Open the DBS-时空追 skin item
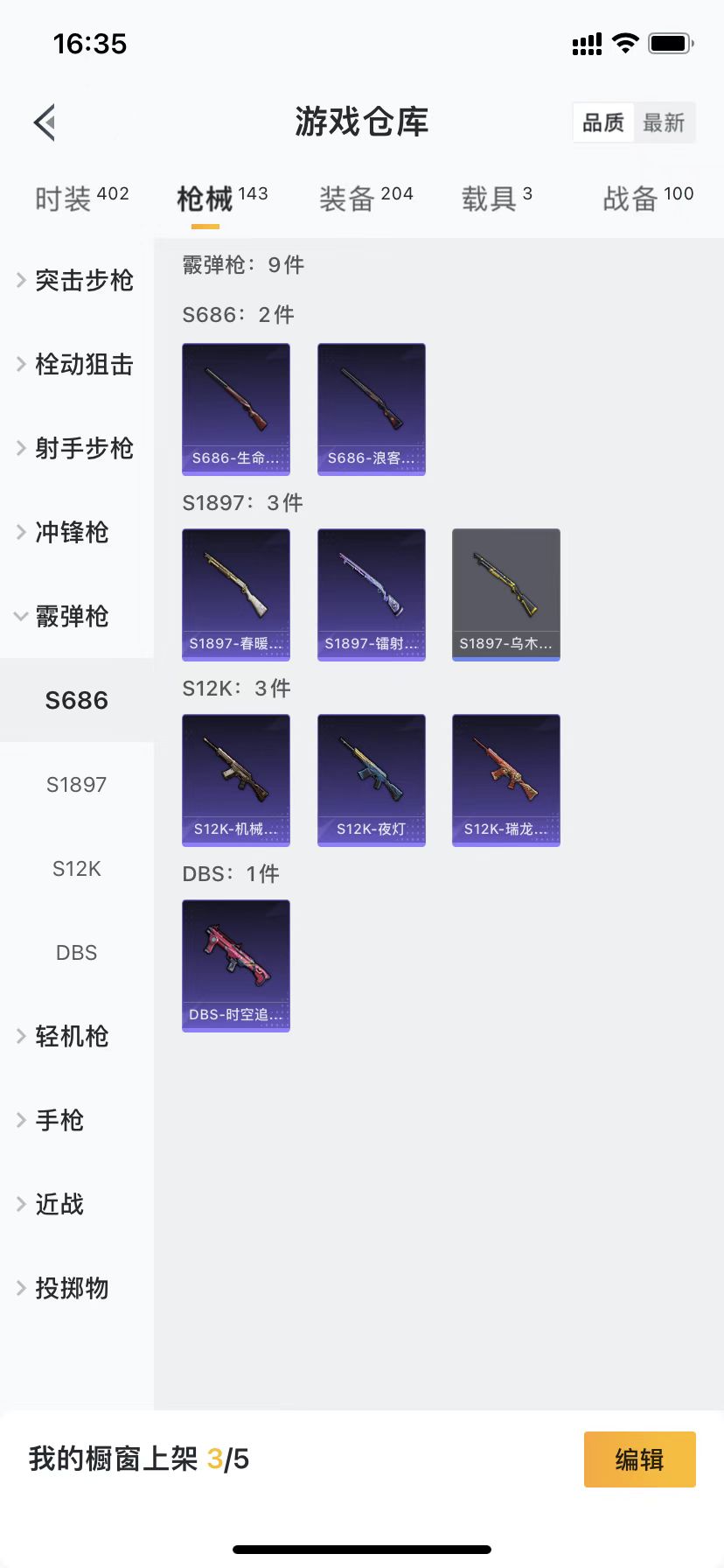 236,965
